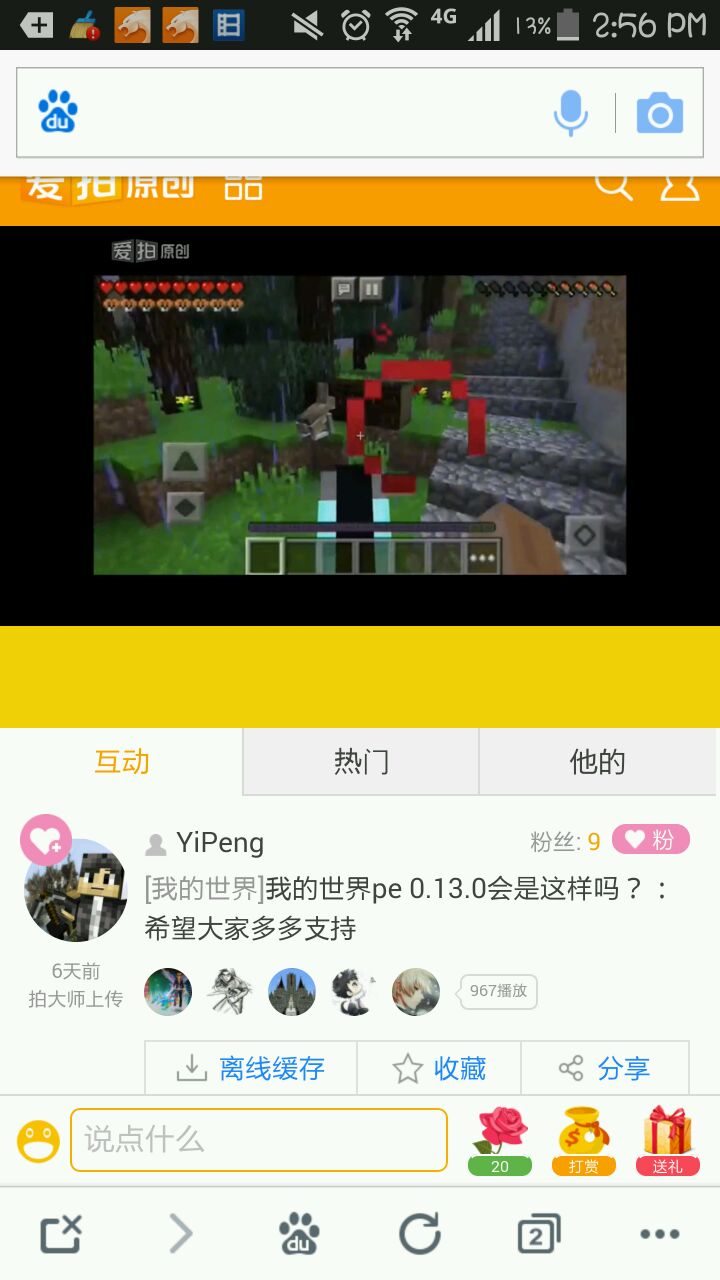Download video via 离线缓存
The image size is (720, 1280).
coord(251,1068)
